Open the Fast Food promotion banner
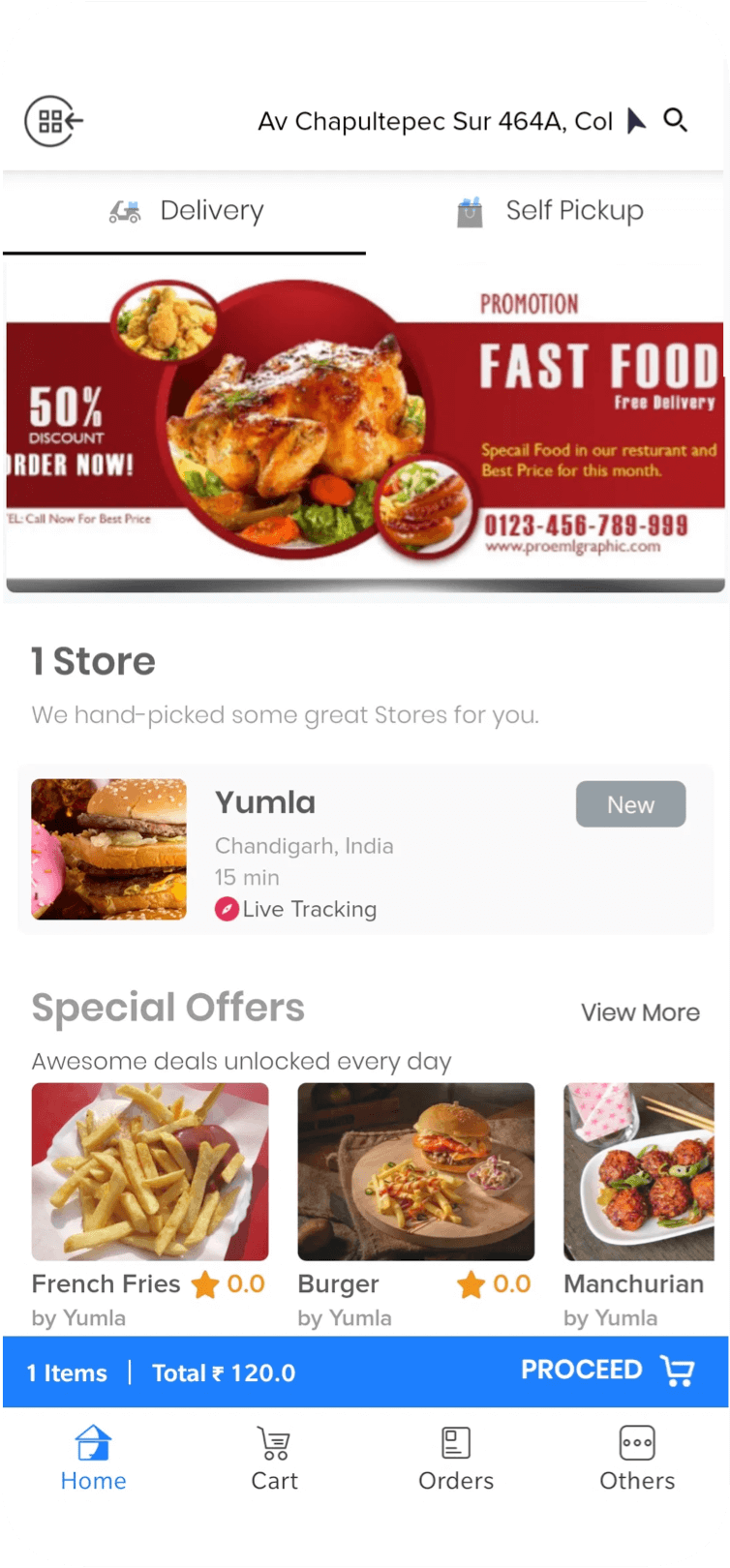The image size is (730, 1568). [365, 433]
